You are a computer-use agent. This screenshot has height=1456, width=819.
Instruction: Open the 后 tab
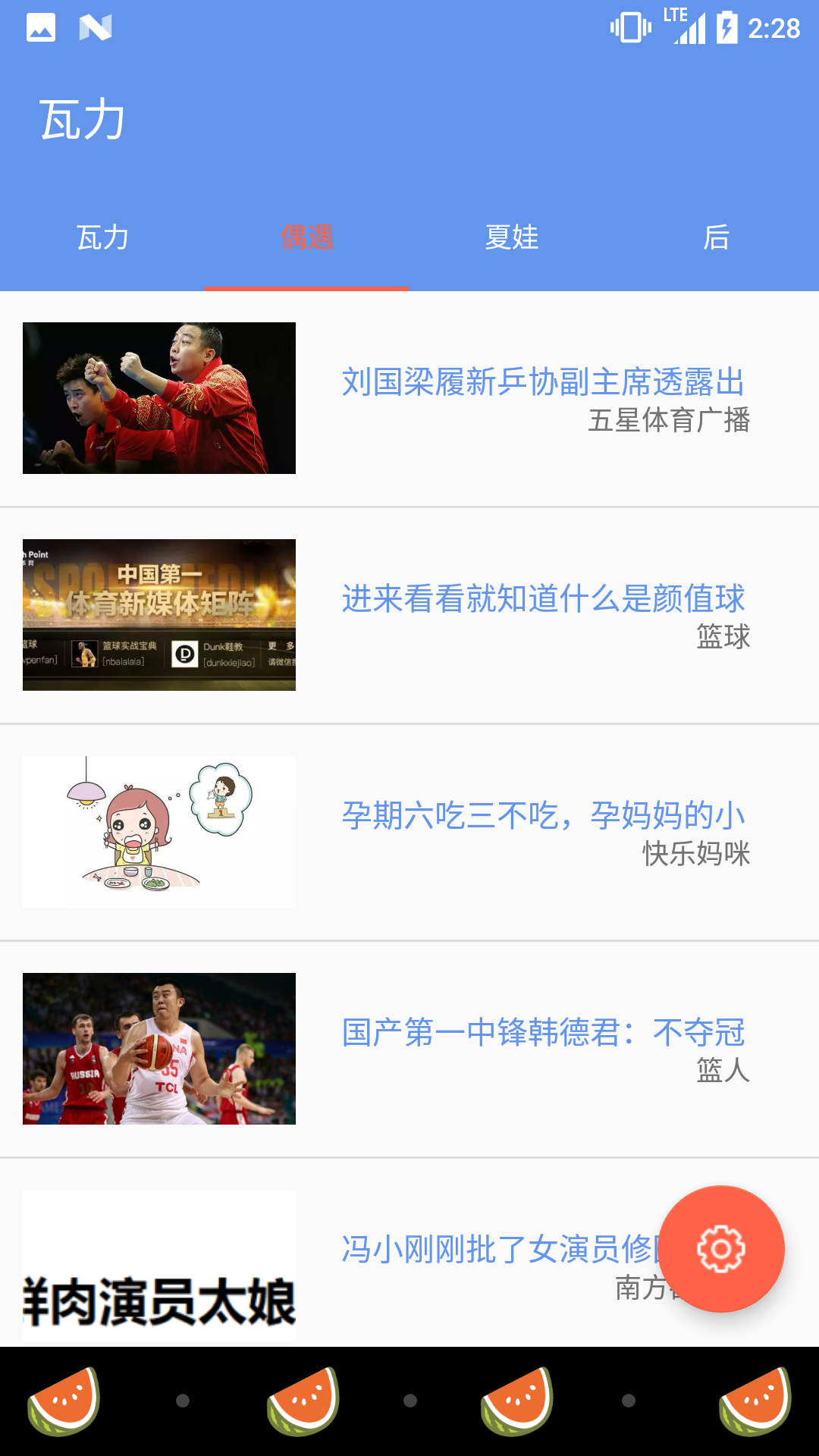[717, 237]
